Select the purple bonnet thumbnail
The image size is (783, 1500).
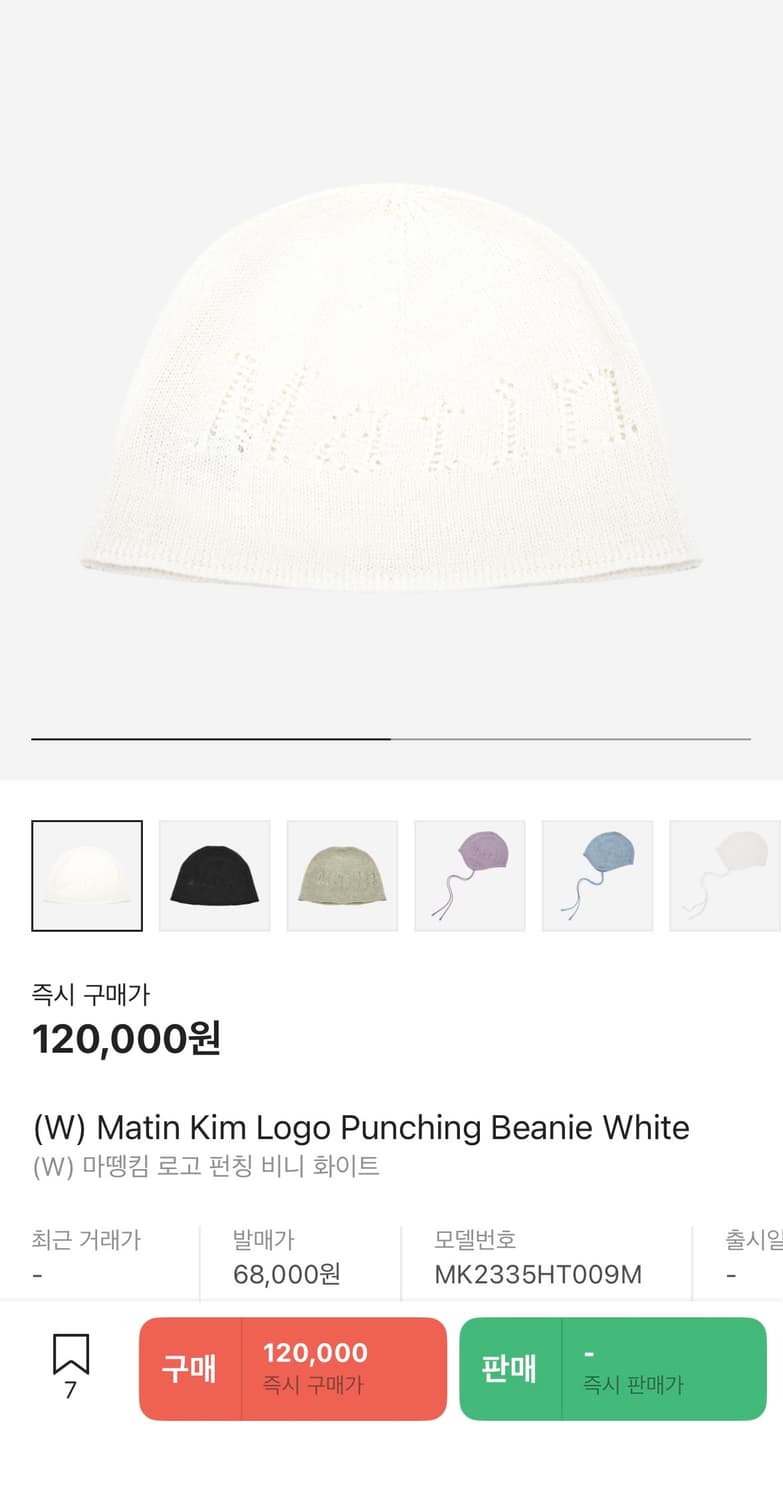pos(469,873)
